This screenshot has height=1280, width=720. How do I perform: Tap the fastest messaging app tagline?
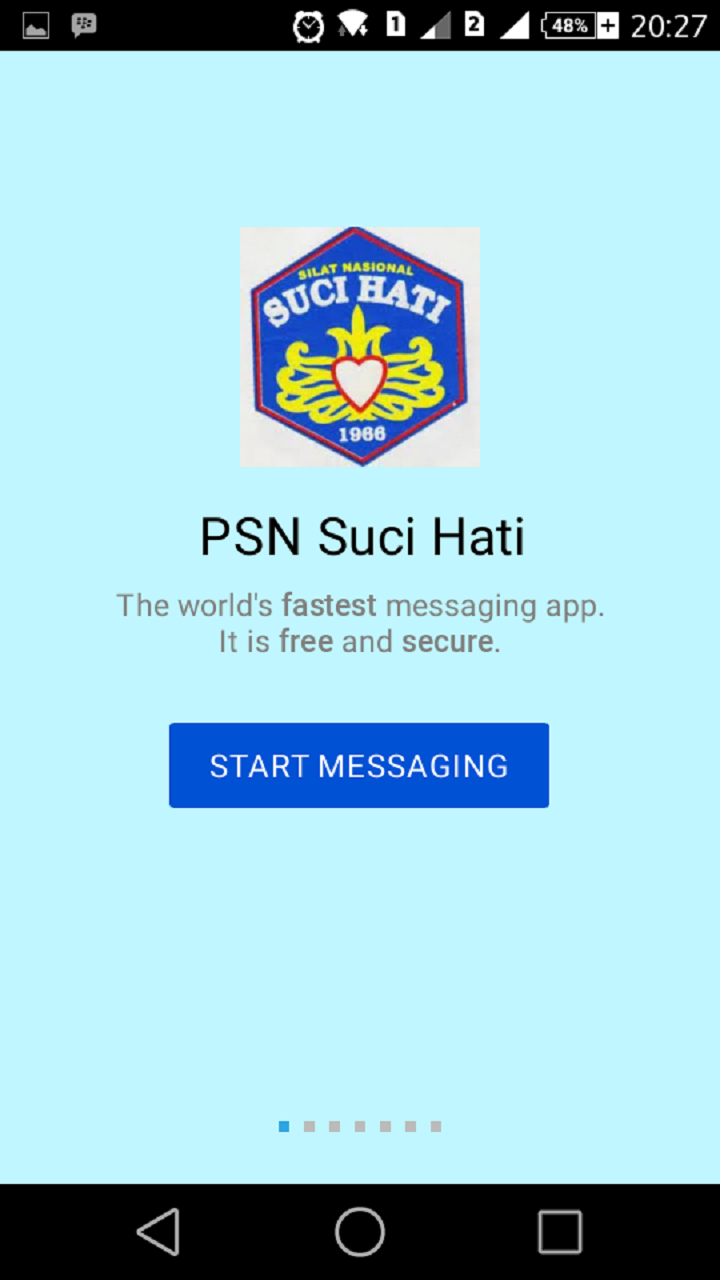coord(360,622)
